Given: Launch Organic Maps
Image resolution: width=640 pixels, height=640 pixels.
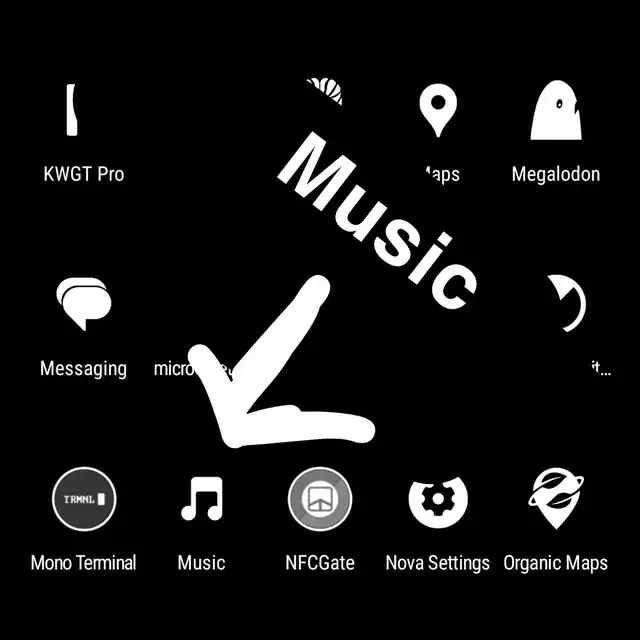Looking at the screenshot, I should coord(555,498).
